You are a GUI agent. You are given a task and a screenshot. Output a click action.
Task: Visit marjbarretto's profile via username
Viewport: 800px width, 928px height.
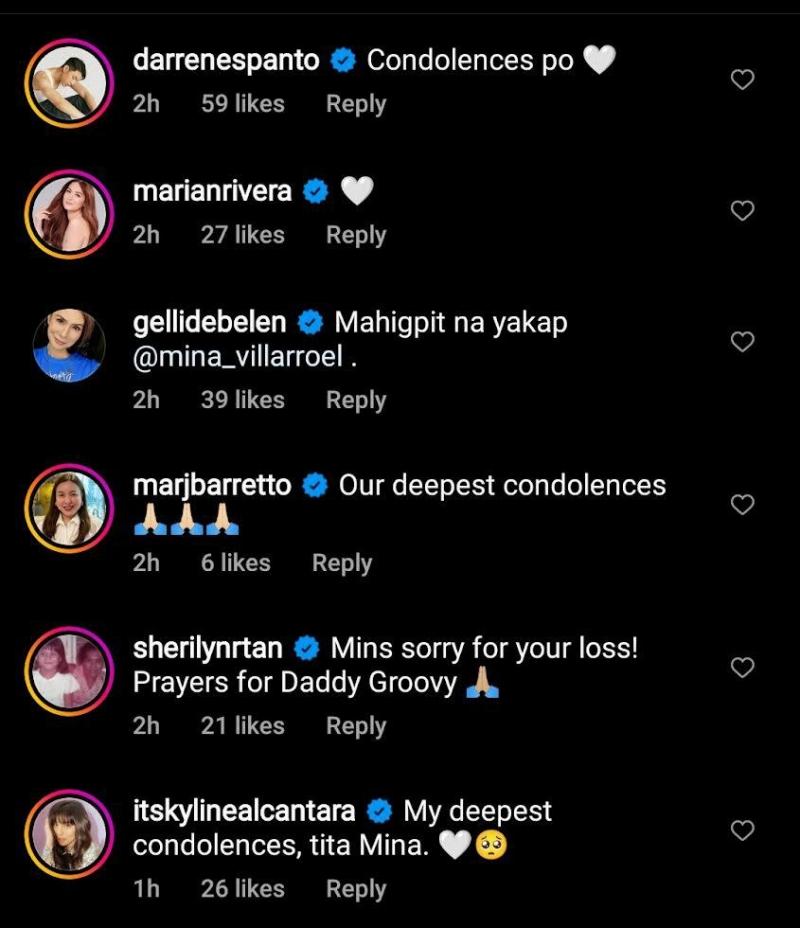point(212,486)
